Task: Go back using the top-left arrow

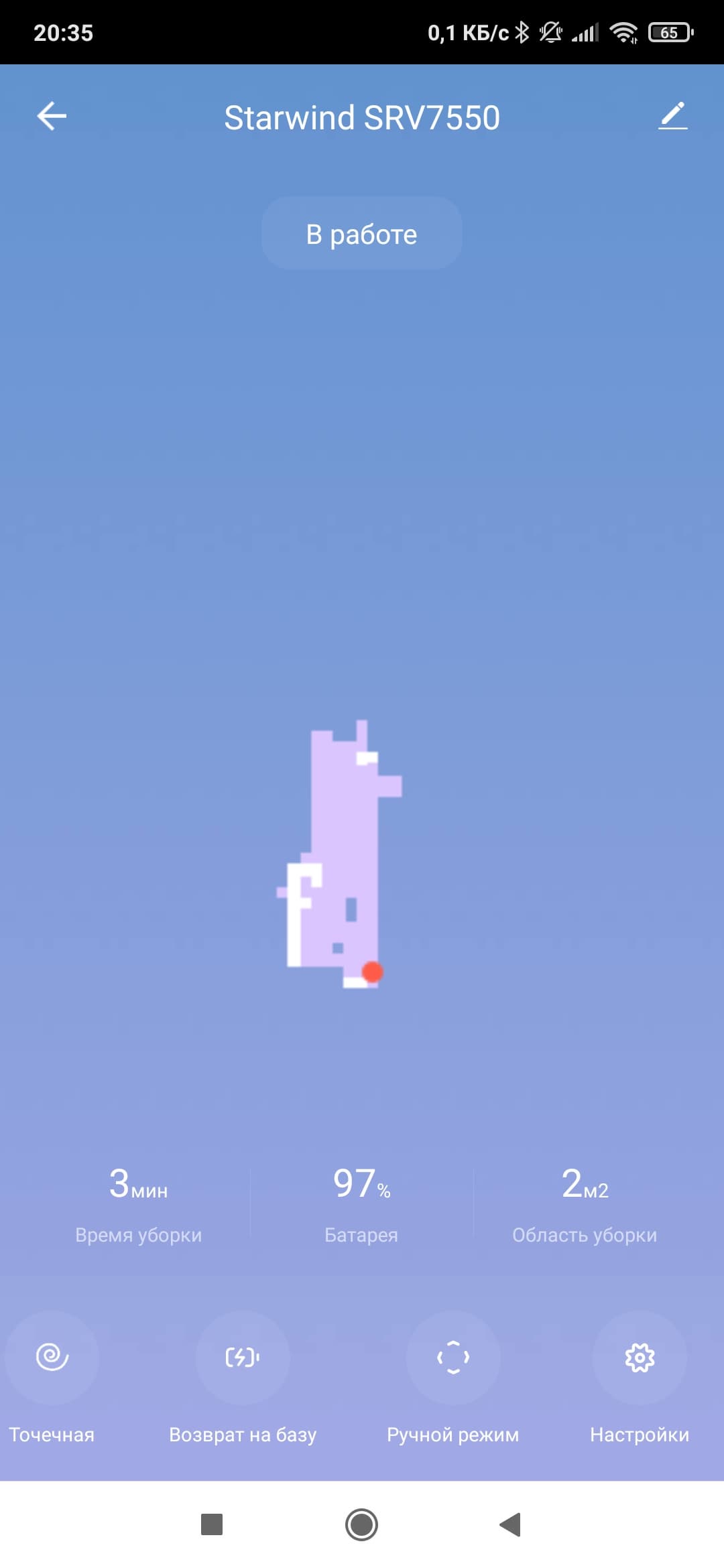Action: [52, 117]
